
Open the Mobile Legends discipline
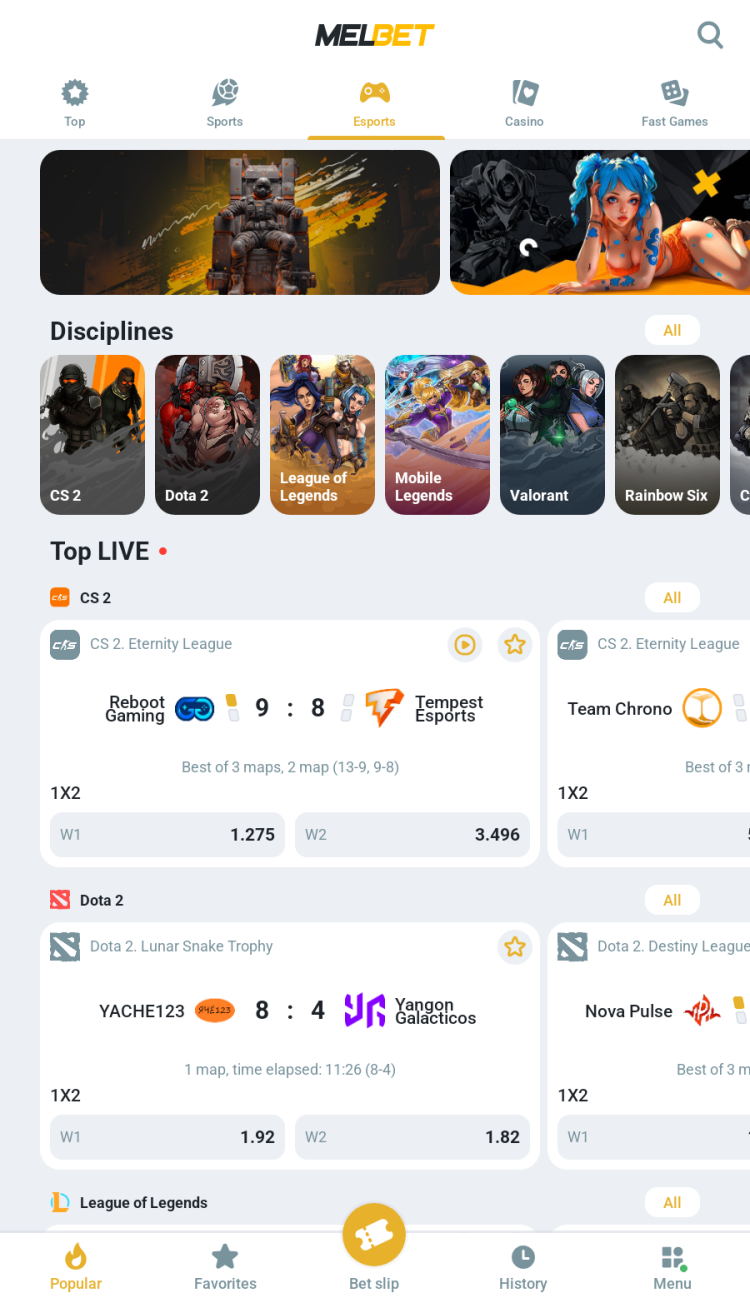click(437, 435)
